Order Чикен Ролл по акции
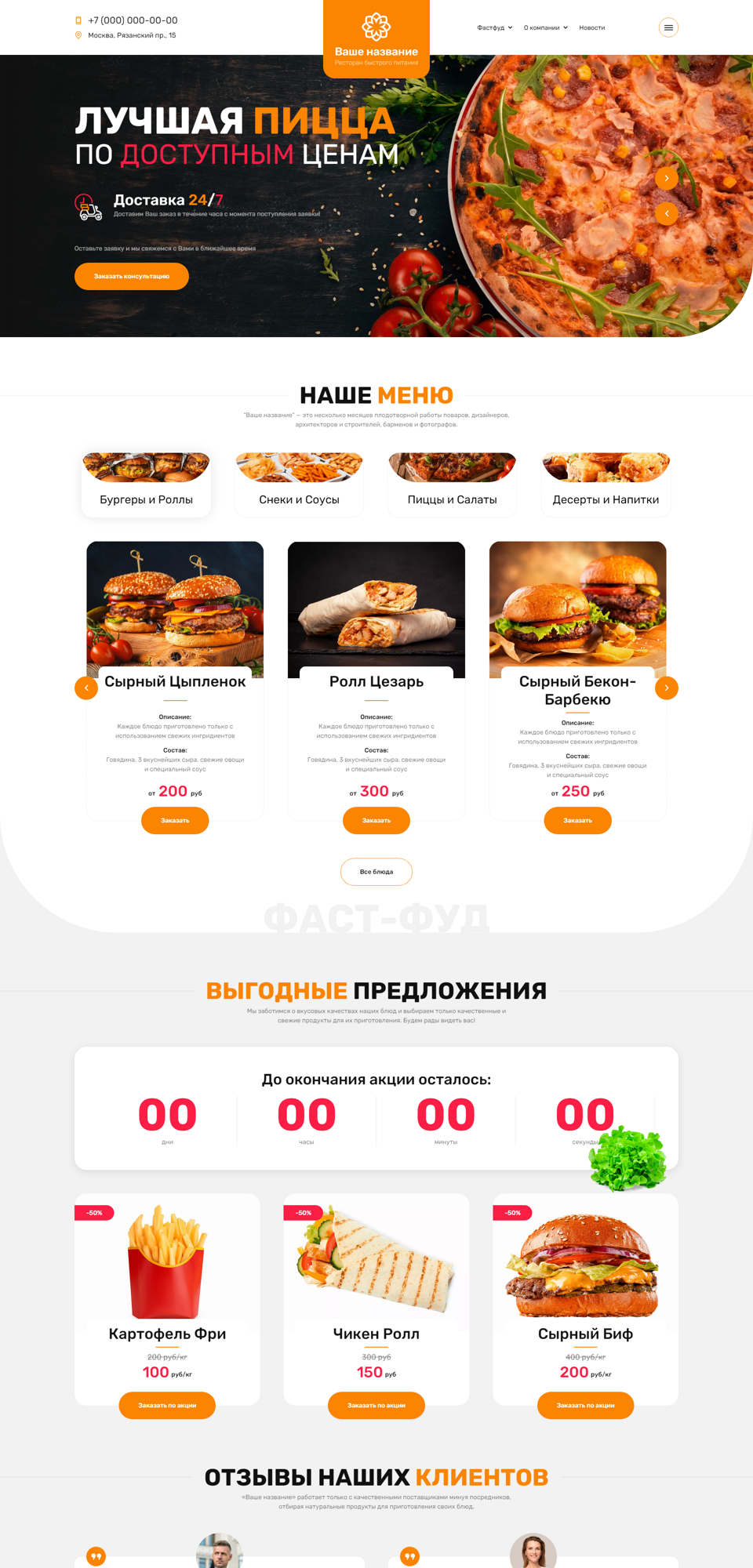The height and width of the screenshot is (1568, 753). pyautogui.click(x=376, y=1405)
